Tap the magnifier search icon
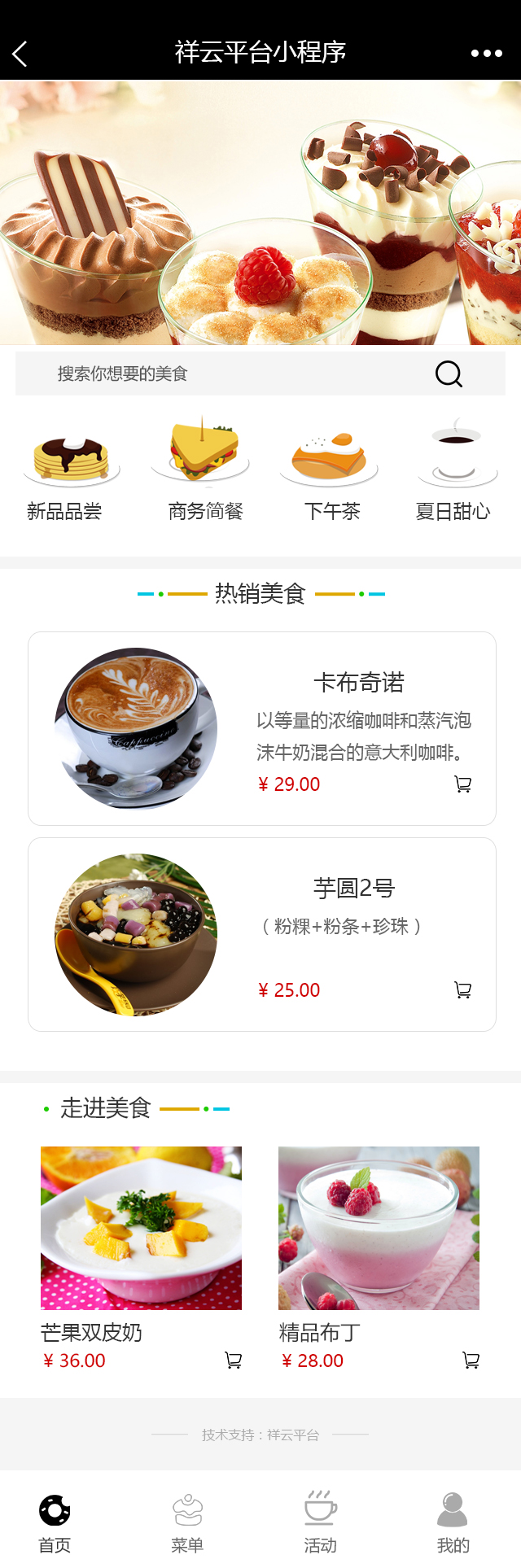This screenshot has height=1568, width=521. [449, 373]
